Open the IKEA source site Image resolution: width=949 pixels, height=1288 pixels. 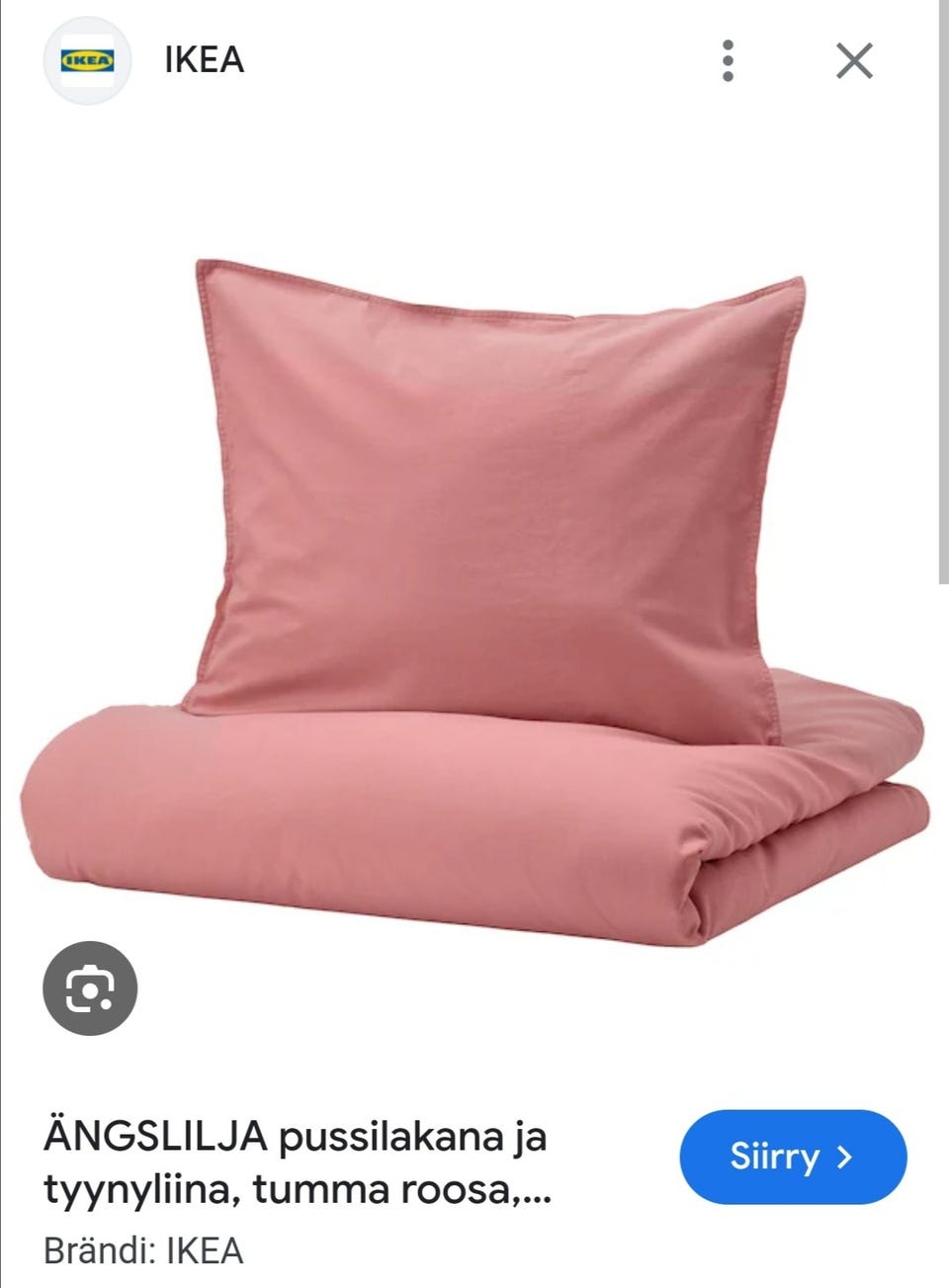coord(204,60)
